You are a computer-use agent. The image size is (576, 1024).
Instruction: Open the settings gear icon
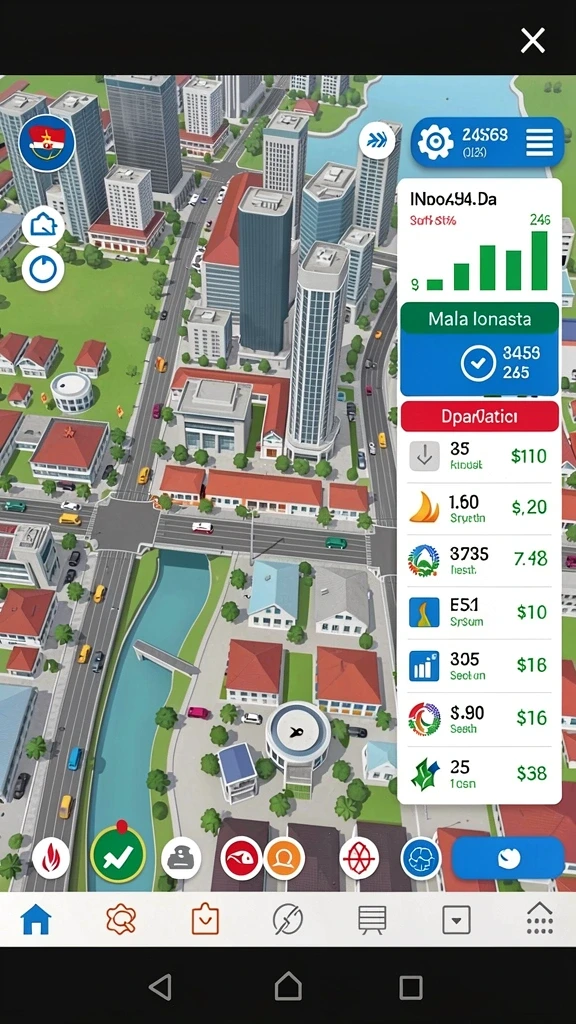(x=435, y=142)
